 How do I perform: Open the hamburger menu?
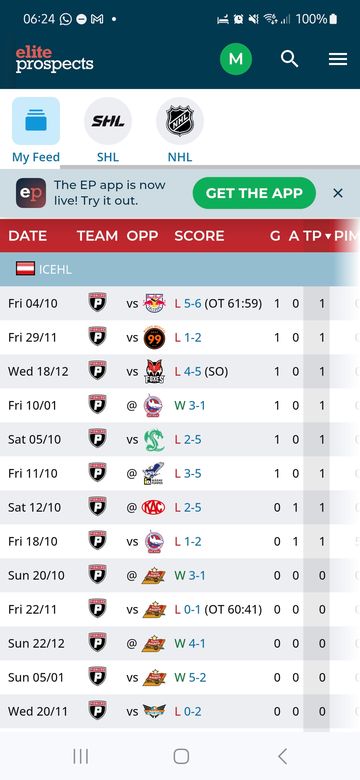(338, 60)
